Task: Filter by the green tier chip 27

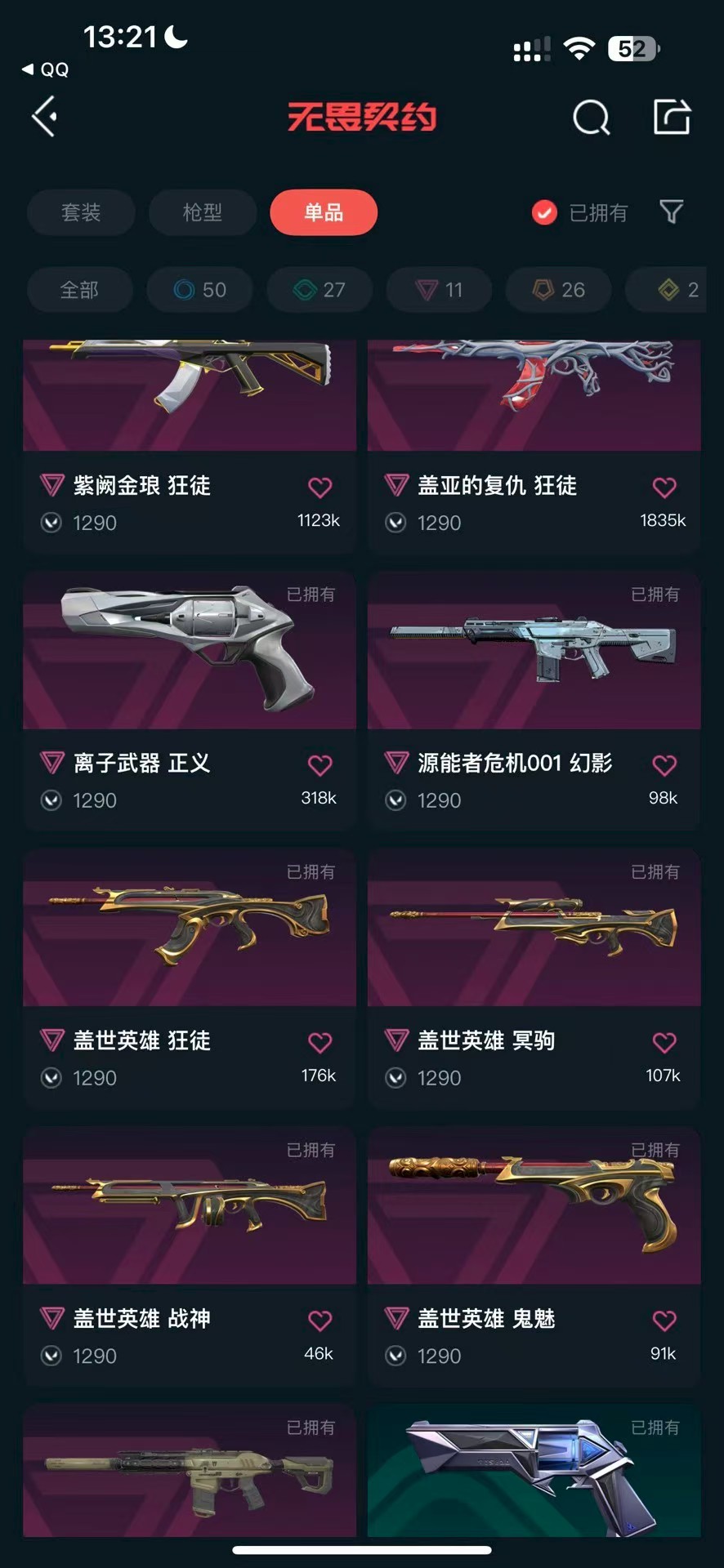Action: pos(320,290)
